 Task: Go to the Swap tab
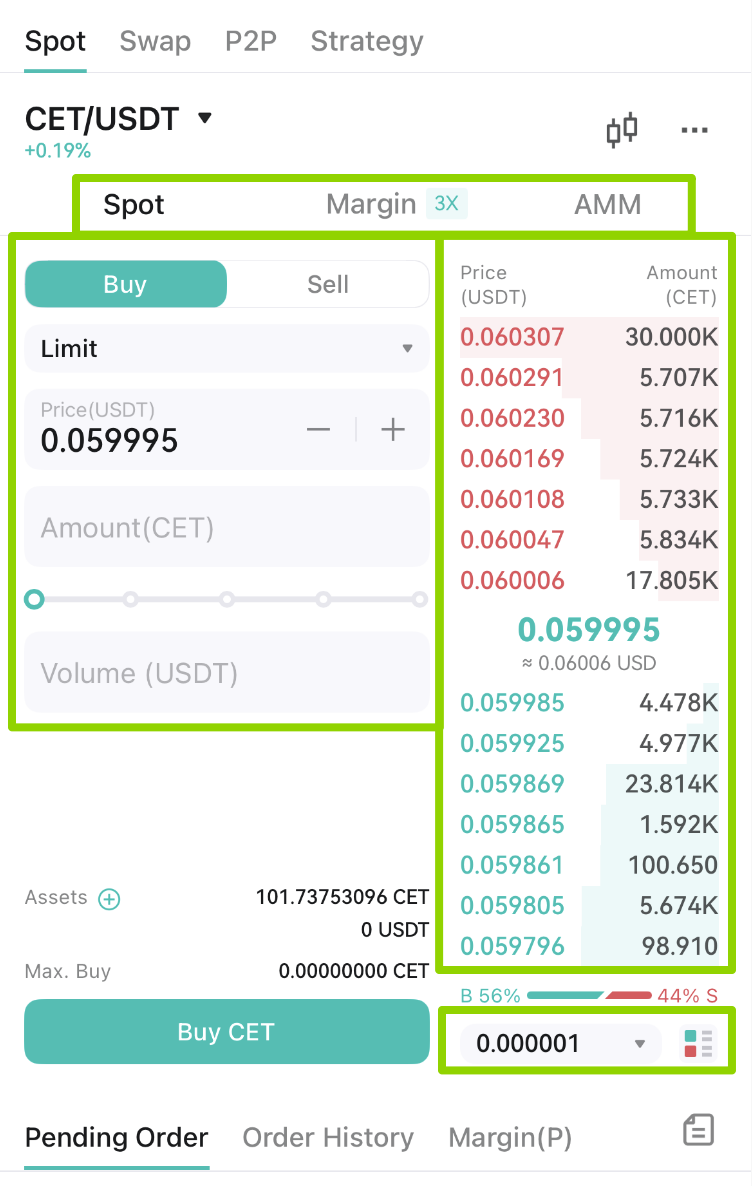pyautogui.click(x=155, y=41)
